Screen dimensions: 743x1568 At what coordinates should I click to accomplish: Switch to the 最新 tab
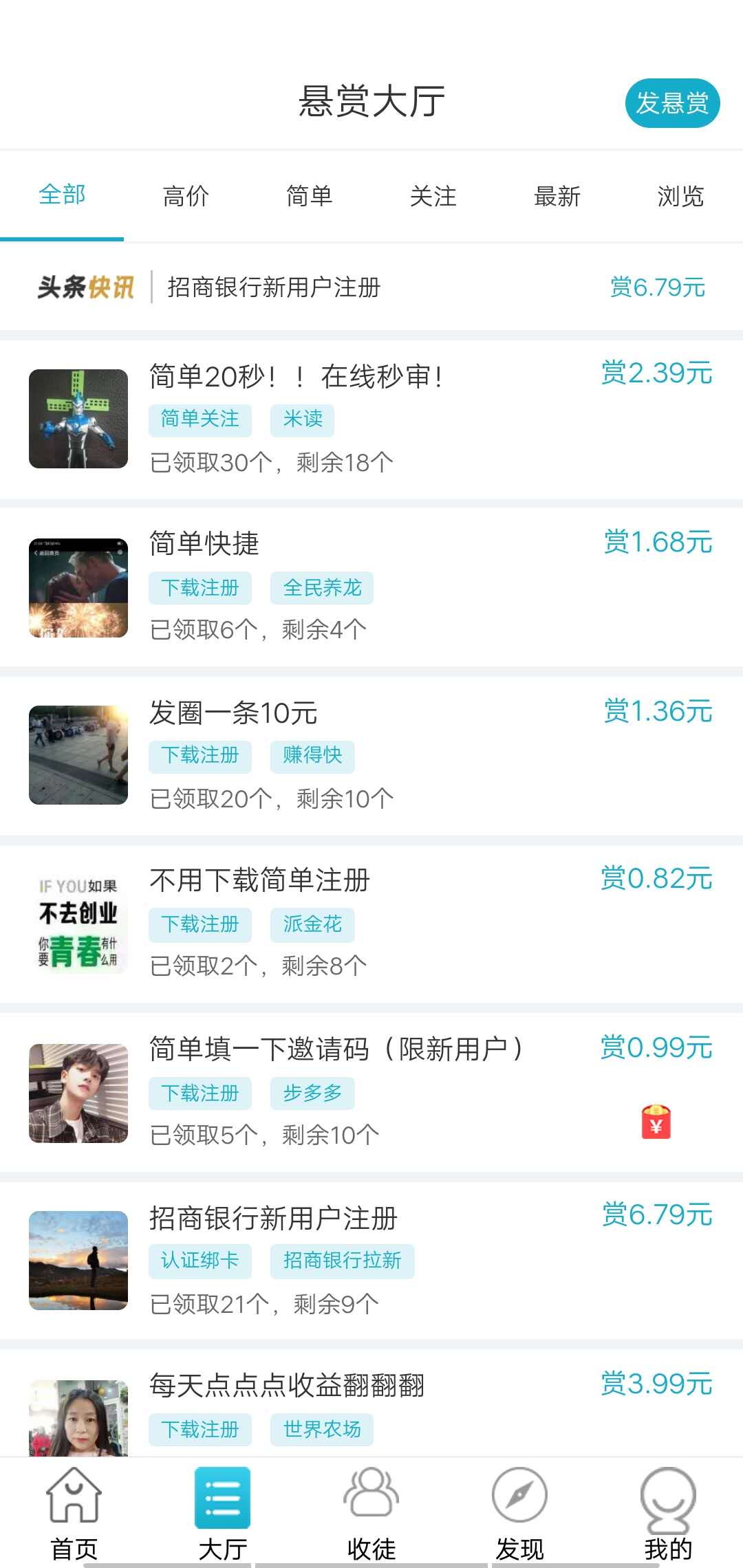(x=557, y=196)
